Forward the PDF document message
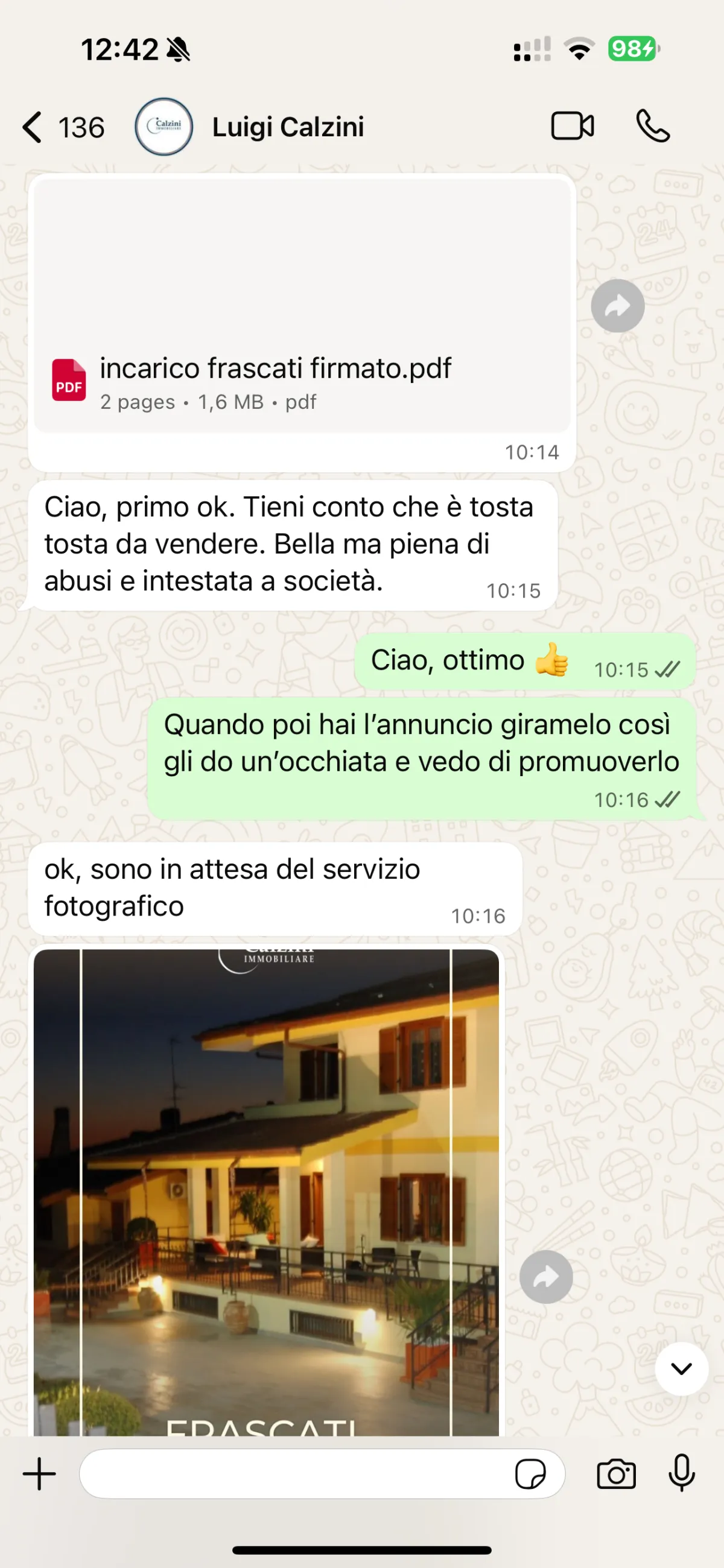The width and height of the screenshot is (724, 1568). tap(617, 306)
